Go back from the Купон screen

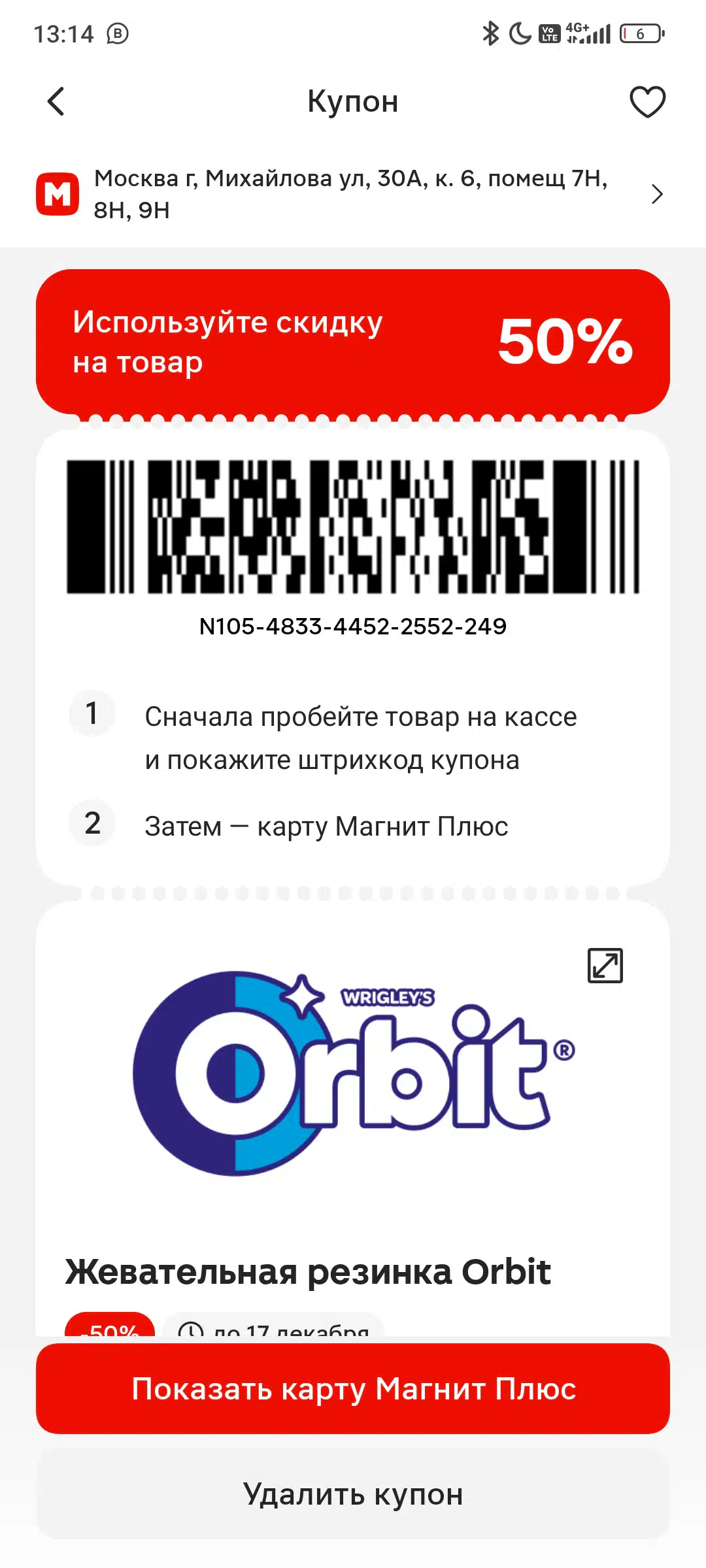pyautogui.click(x=56, y=102)
